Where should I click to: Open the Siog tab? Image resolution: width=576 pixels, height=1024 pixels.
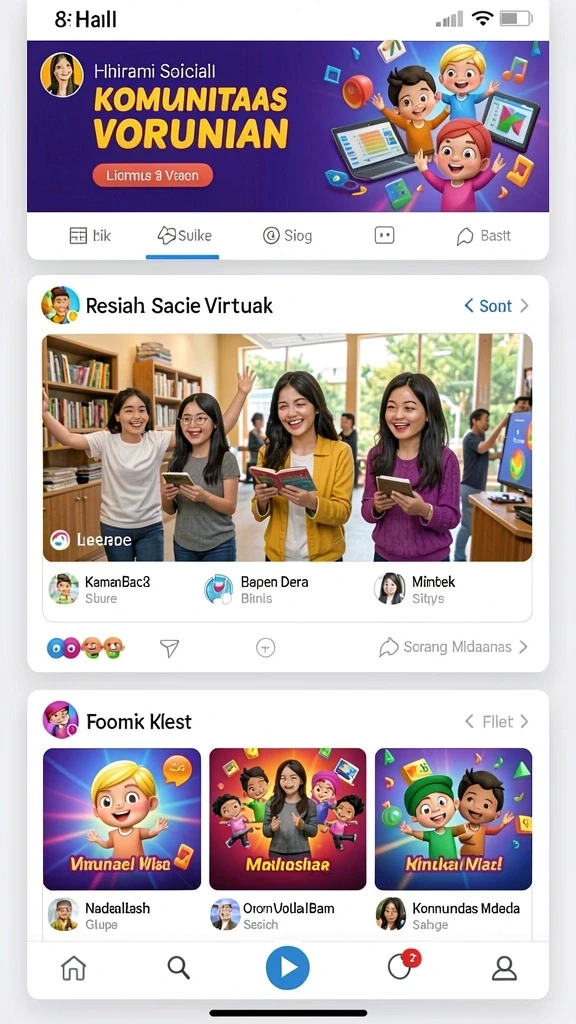(x=287, y=236)
